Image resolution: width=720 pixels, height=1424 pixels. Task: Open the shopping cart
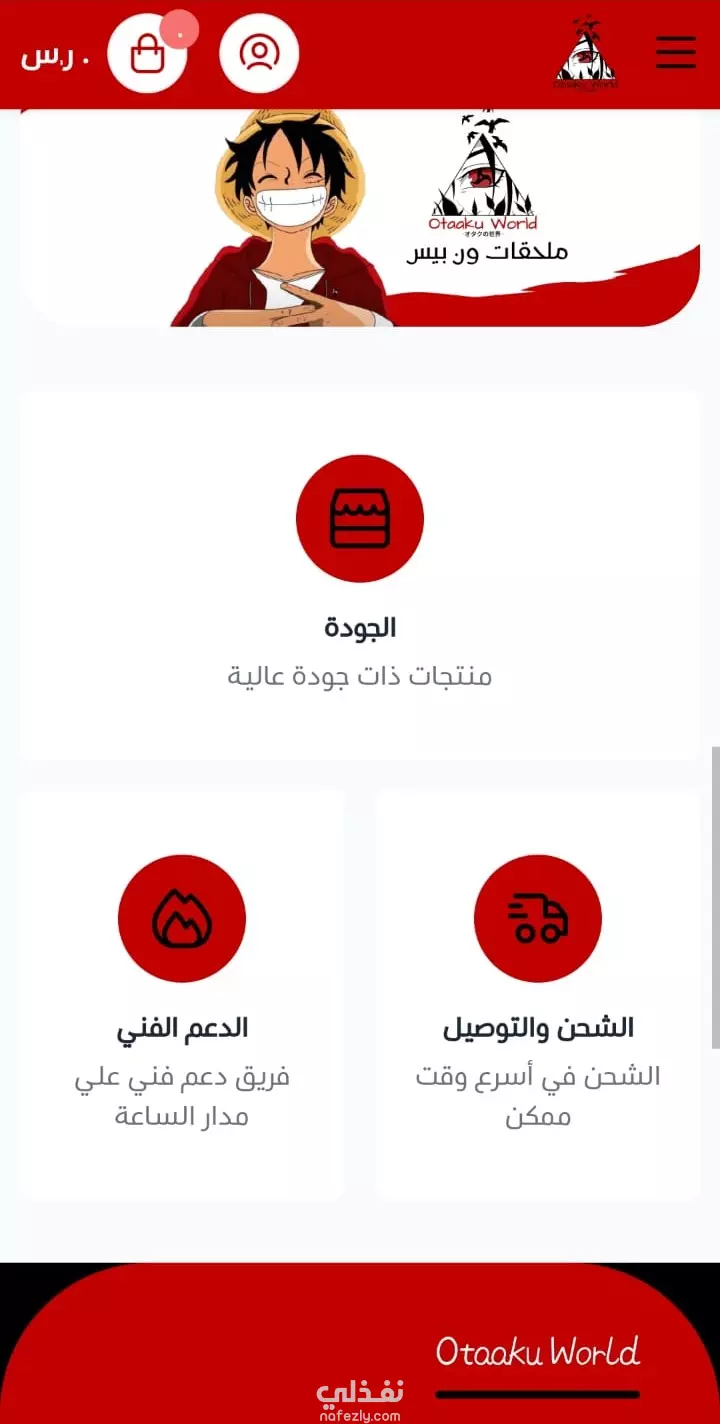point(148,54)
